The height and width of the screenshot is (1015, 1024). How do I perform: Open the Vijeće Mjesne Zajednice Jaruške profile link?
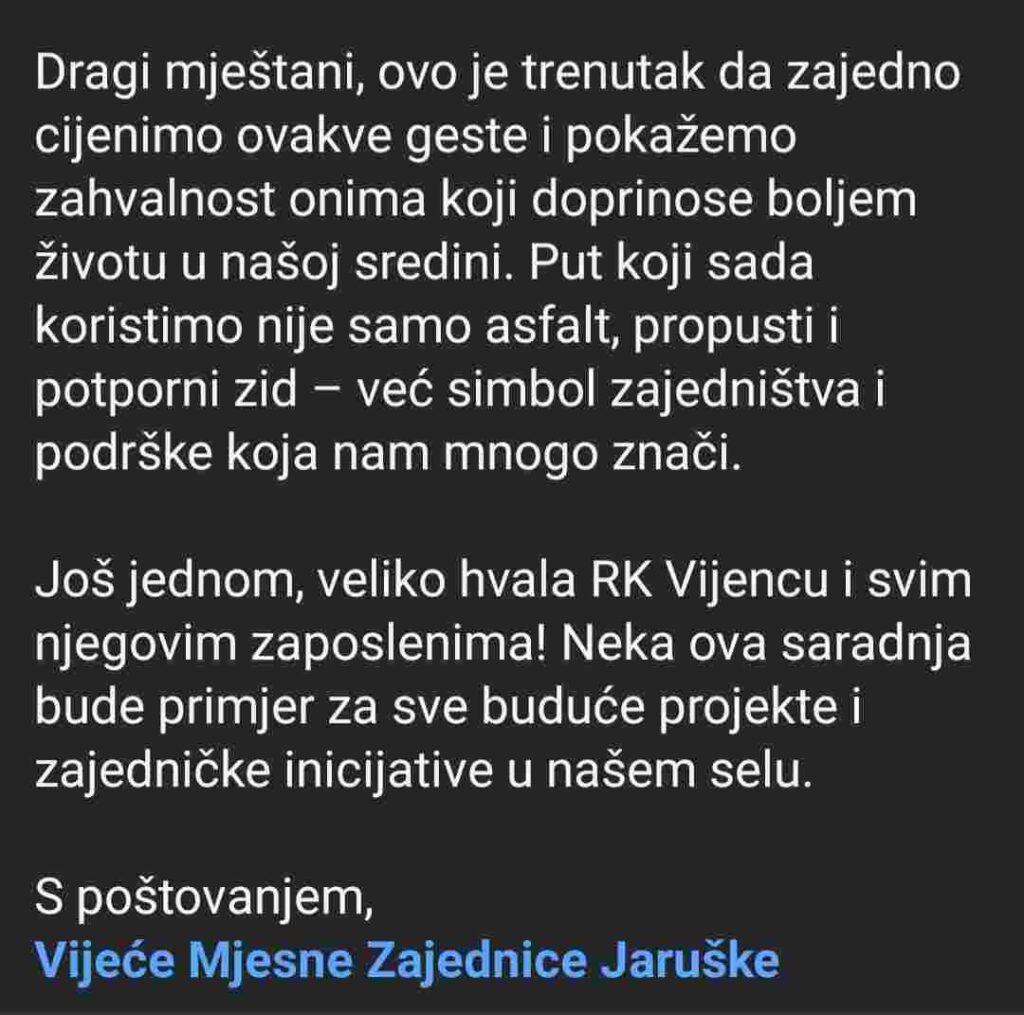pos(406,960)
